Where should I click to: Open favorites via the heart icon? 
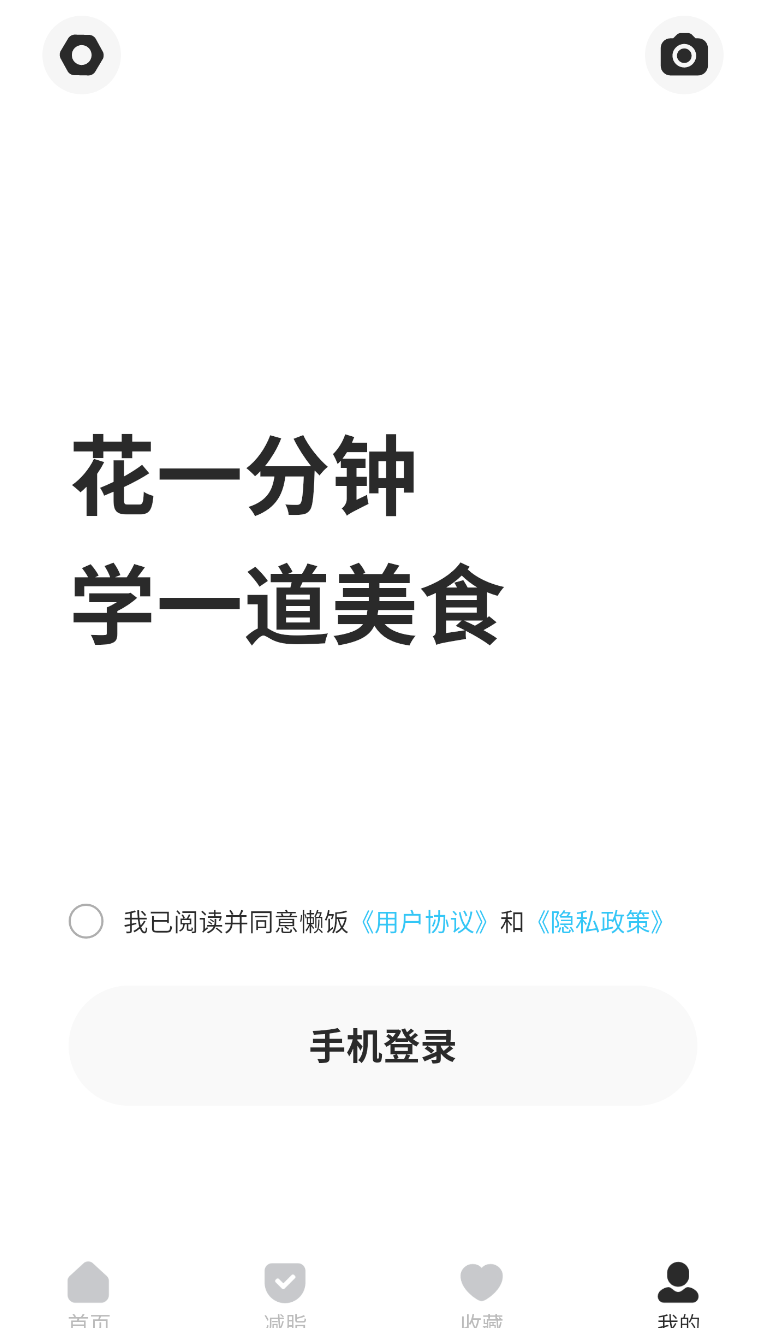[481, 1281]
